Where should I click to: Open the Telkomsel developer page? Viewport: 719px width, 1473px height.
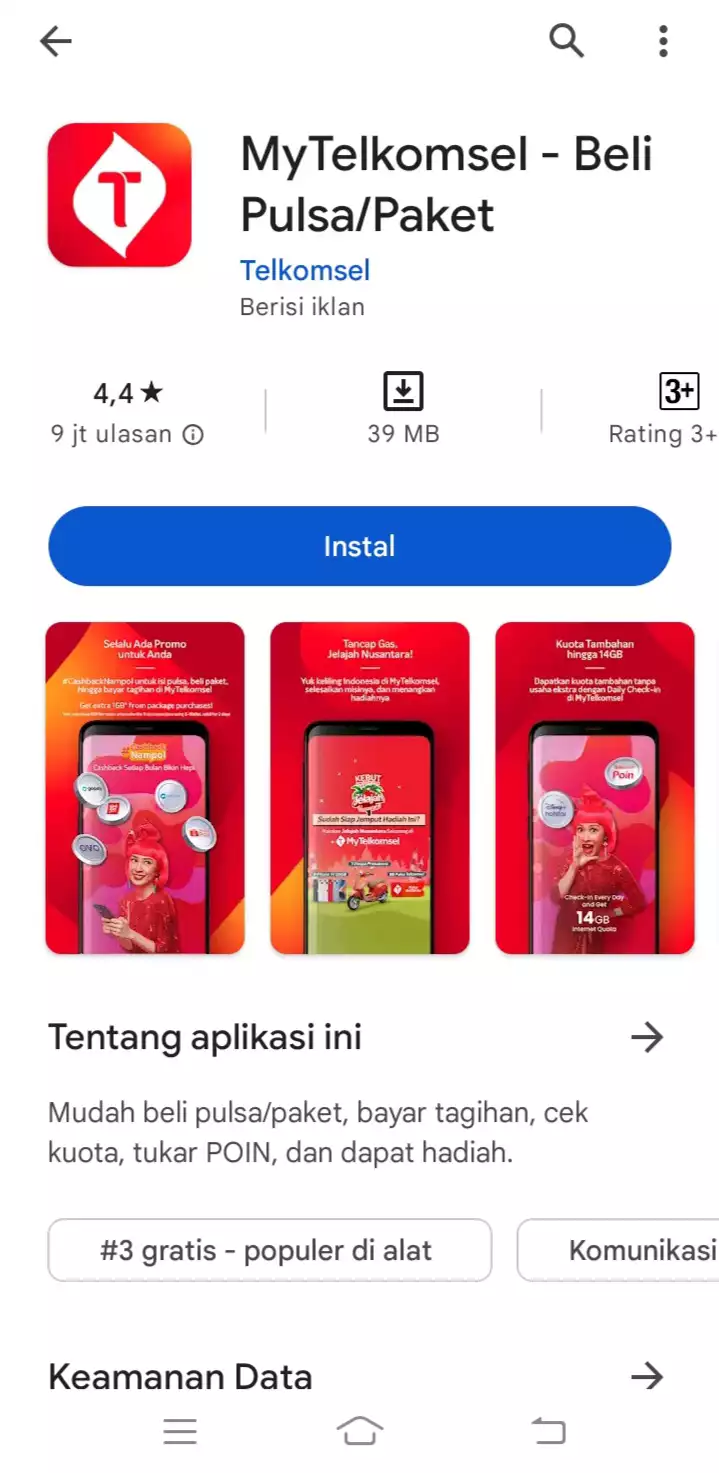click(x=304, y=270)
